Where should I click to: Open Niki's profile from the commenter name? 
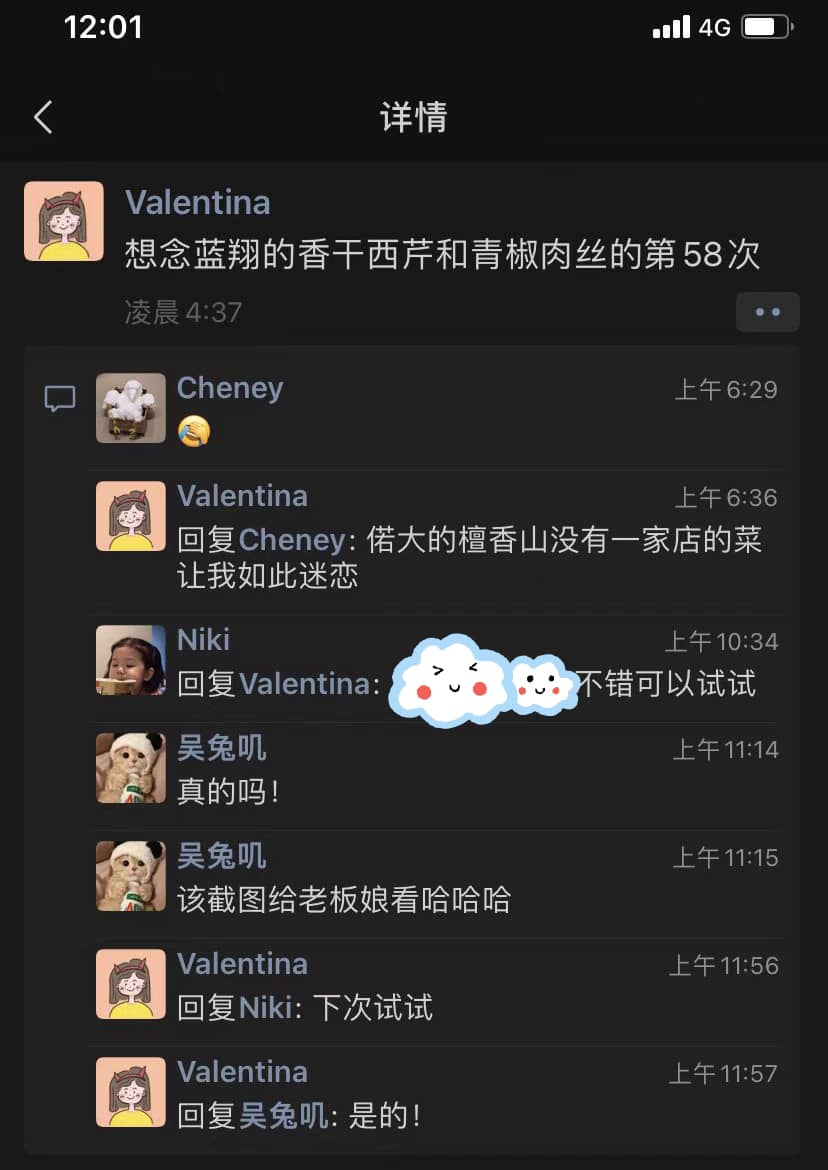203,640
